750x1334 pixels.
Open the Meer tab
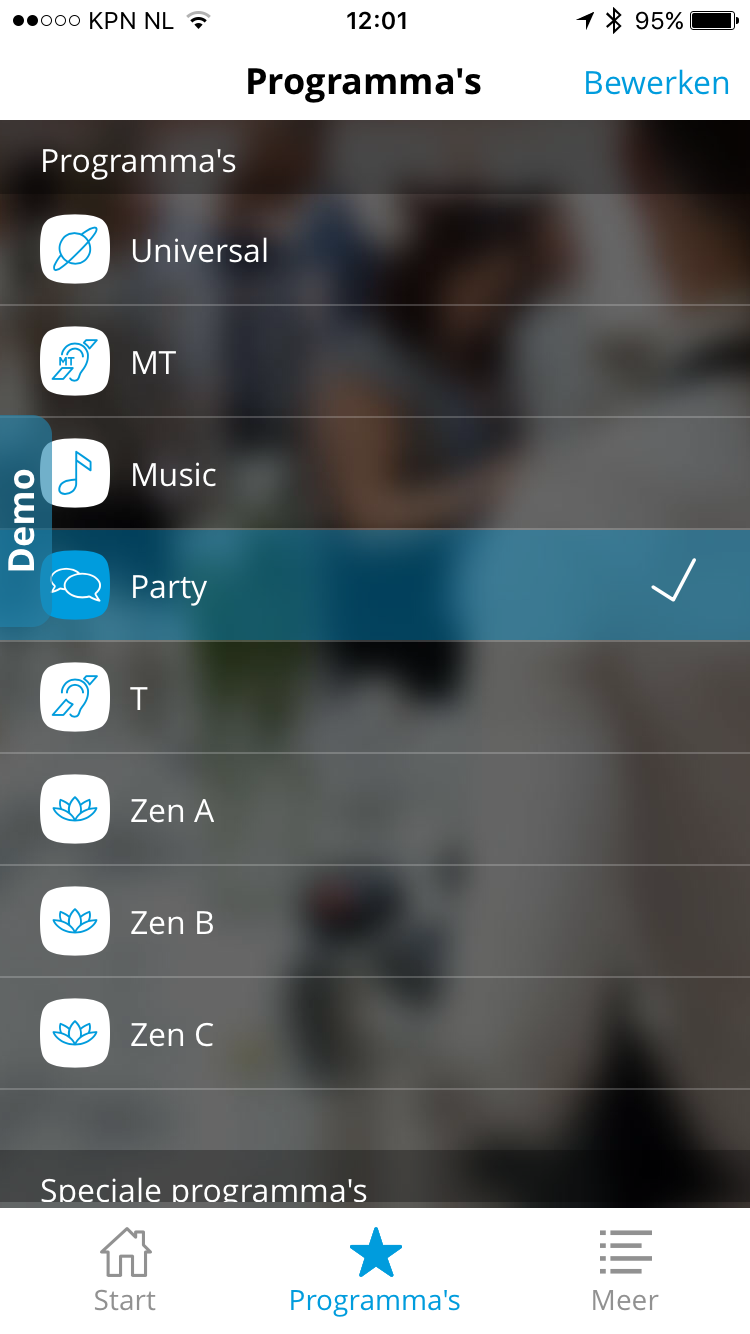click(625, 1270)
